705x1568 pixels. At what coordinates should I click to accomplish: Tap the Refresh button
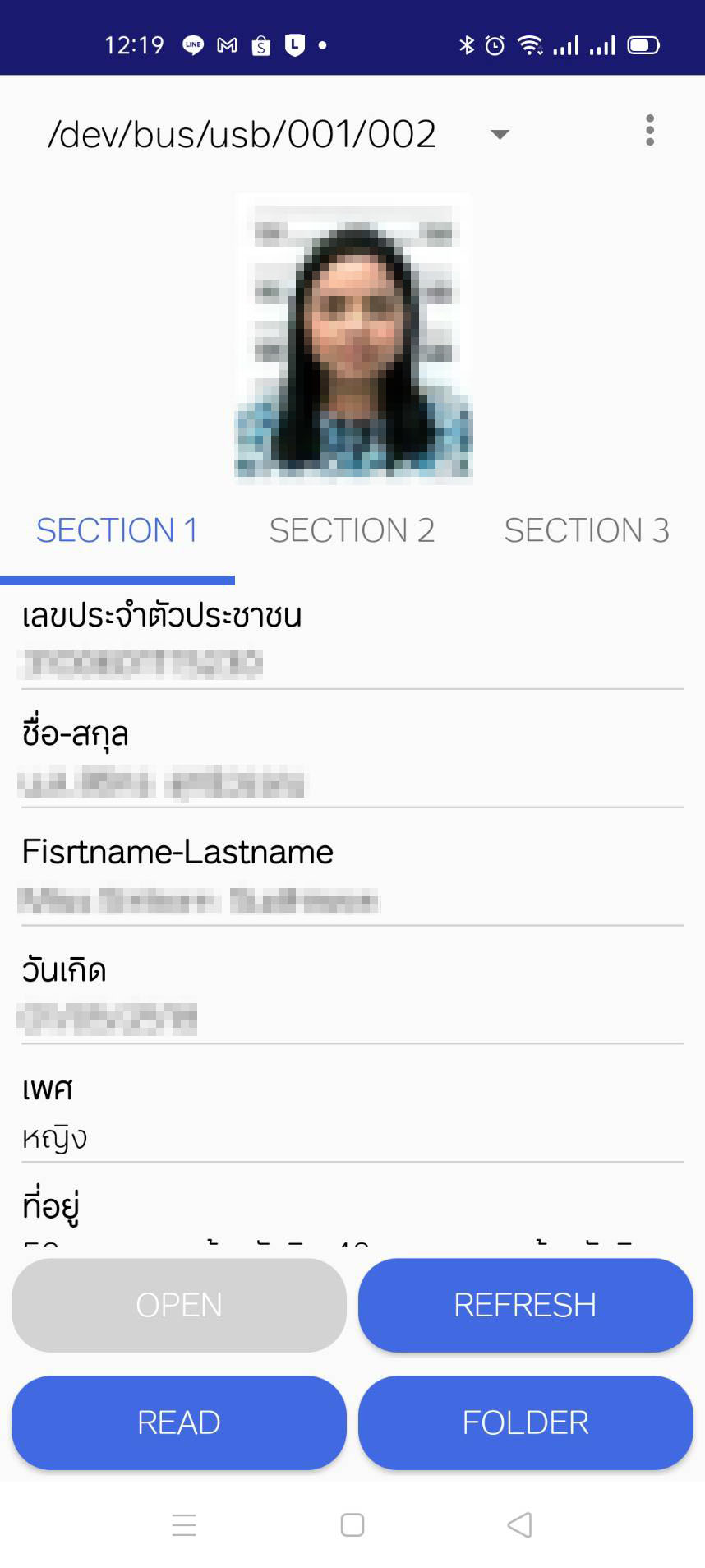coord(526,1305)
